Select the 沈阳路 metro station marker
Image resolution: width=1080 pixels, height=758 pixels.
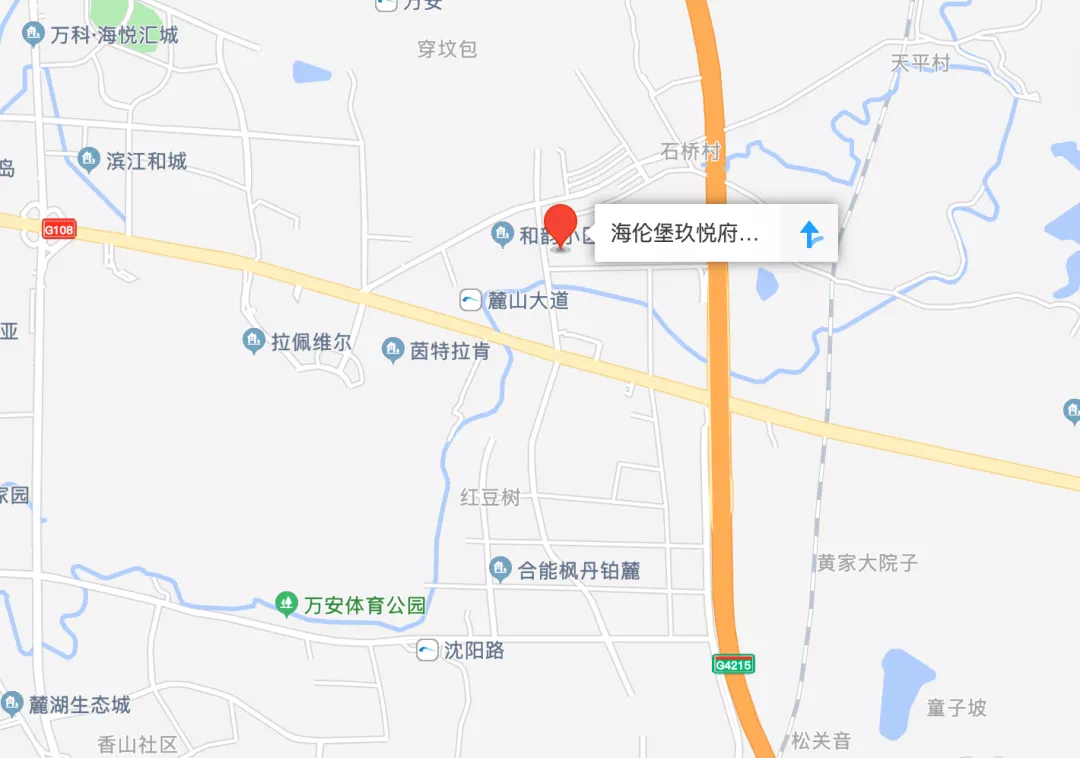pos(428,651)
